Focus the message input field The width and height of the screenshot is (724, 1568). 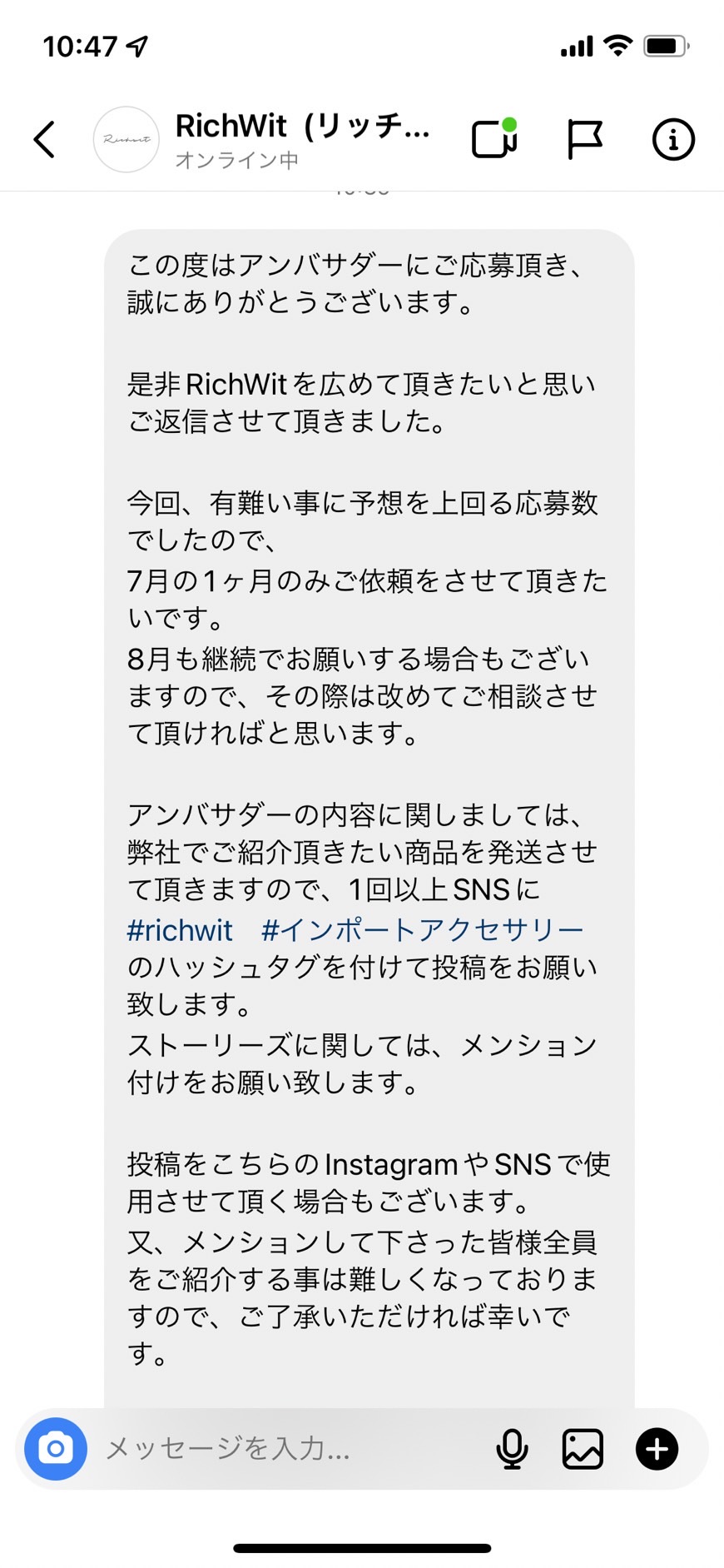pos(291,1449)
